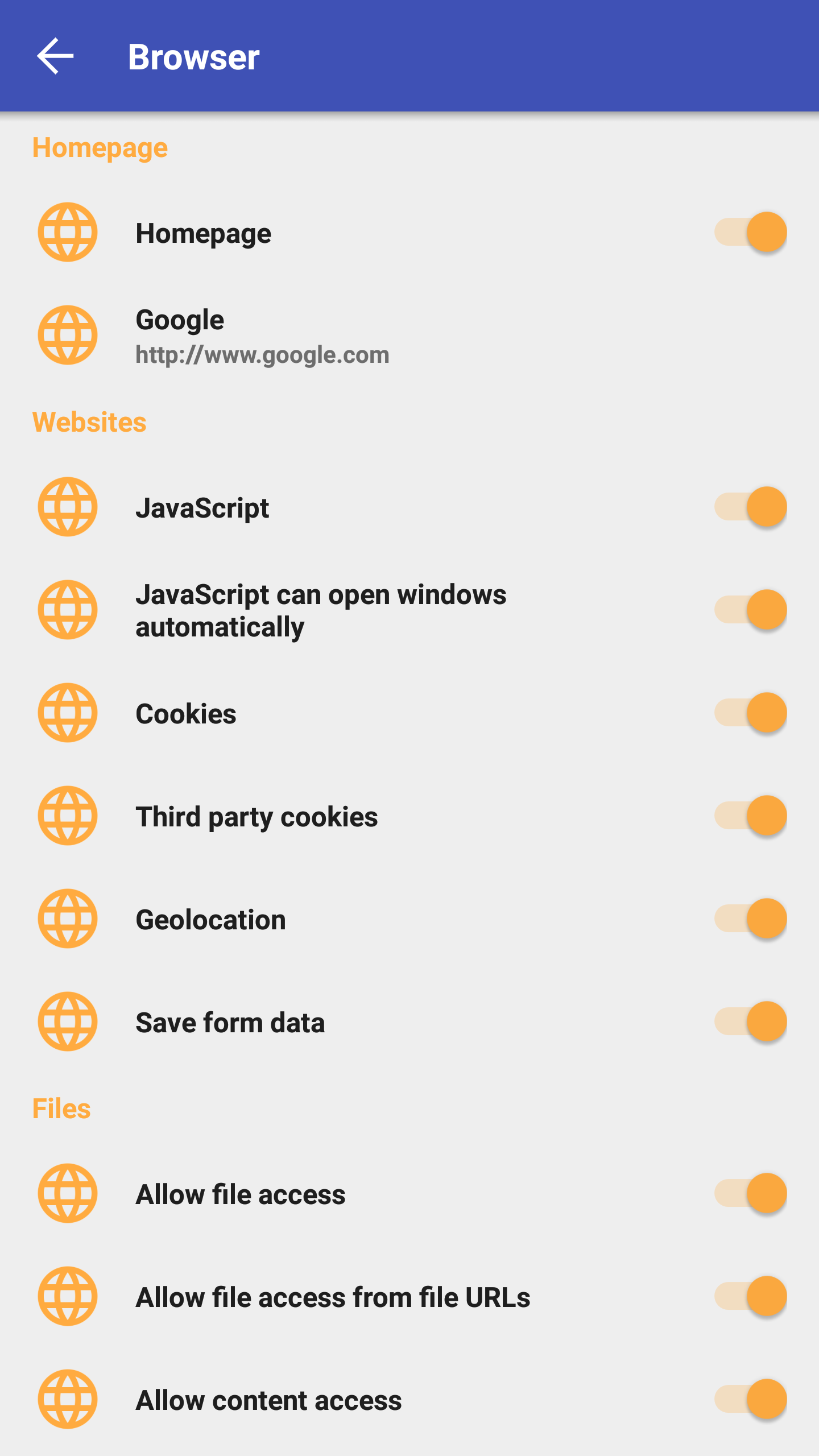This screenshot has height=1456, width=819.
Task: Toggle JavaScript can open windows automatically
Action: click(x=750, y=610)
